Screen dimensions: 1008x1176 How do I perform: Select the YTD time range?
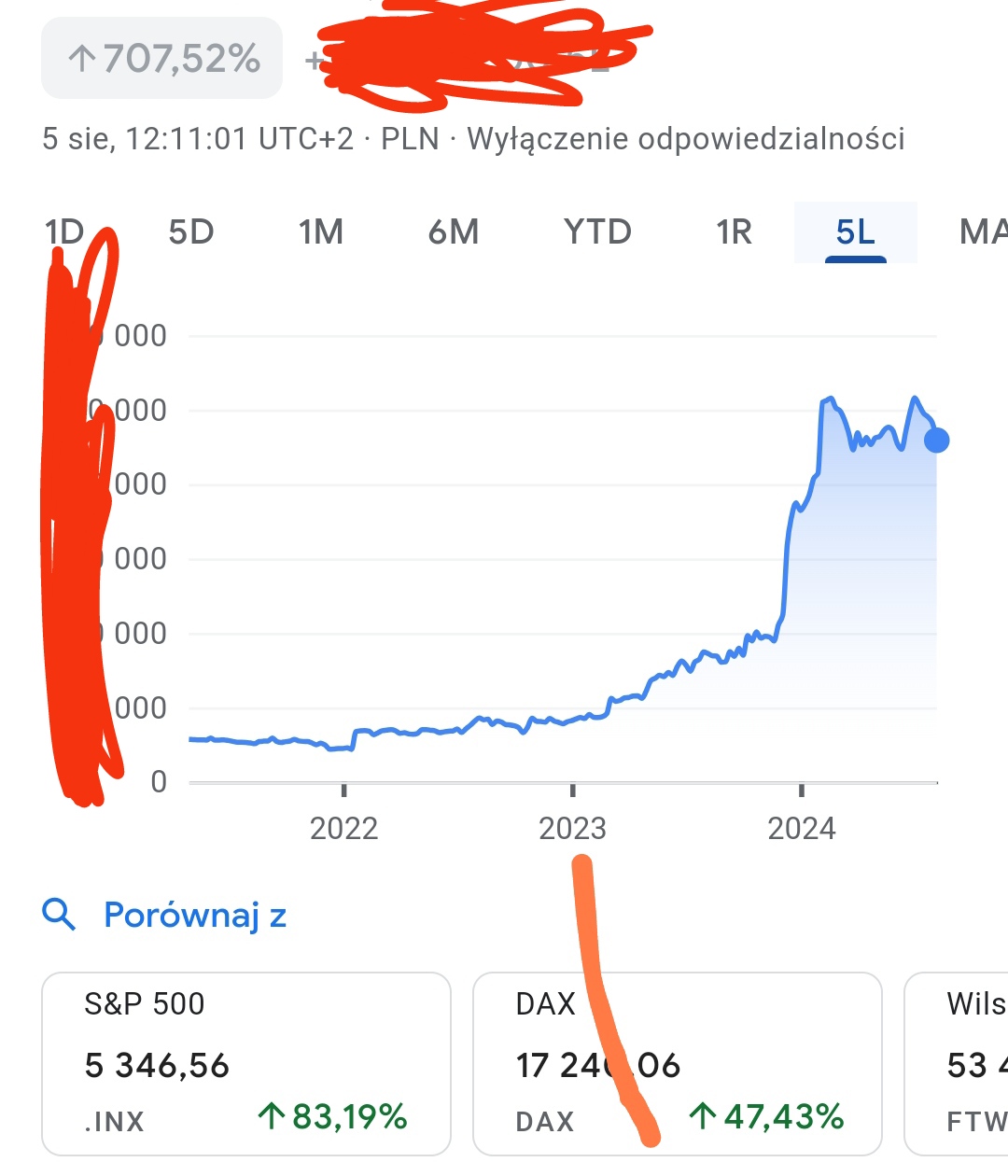tap(597, 231)
